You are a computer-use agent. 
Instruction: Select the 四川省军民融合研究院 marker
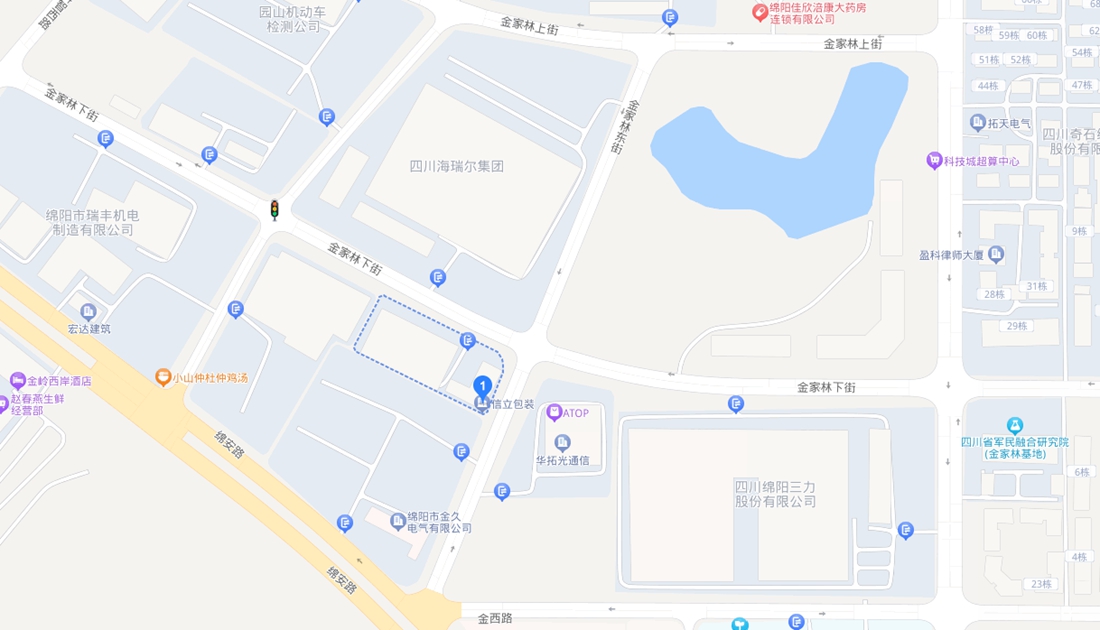[1015, 426]
